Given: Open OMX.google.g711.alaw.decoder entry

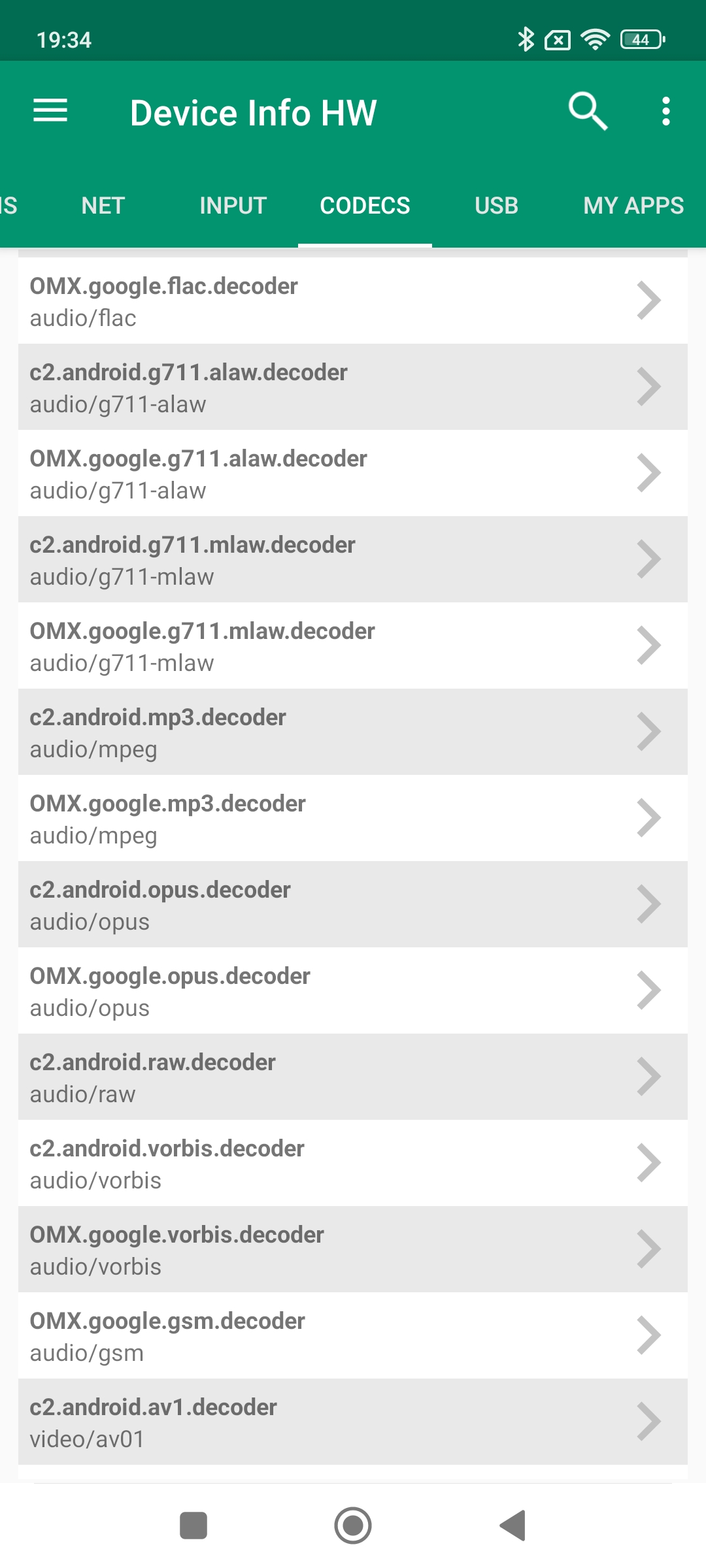Looking at the screenshot, I should pos(353,474).
